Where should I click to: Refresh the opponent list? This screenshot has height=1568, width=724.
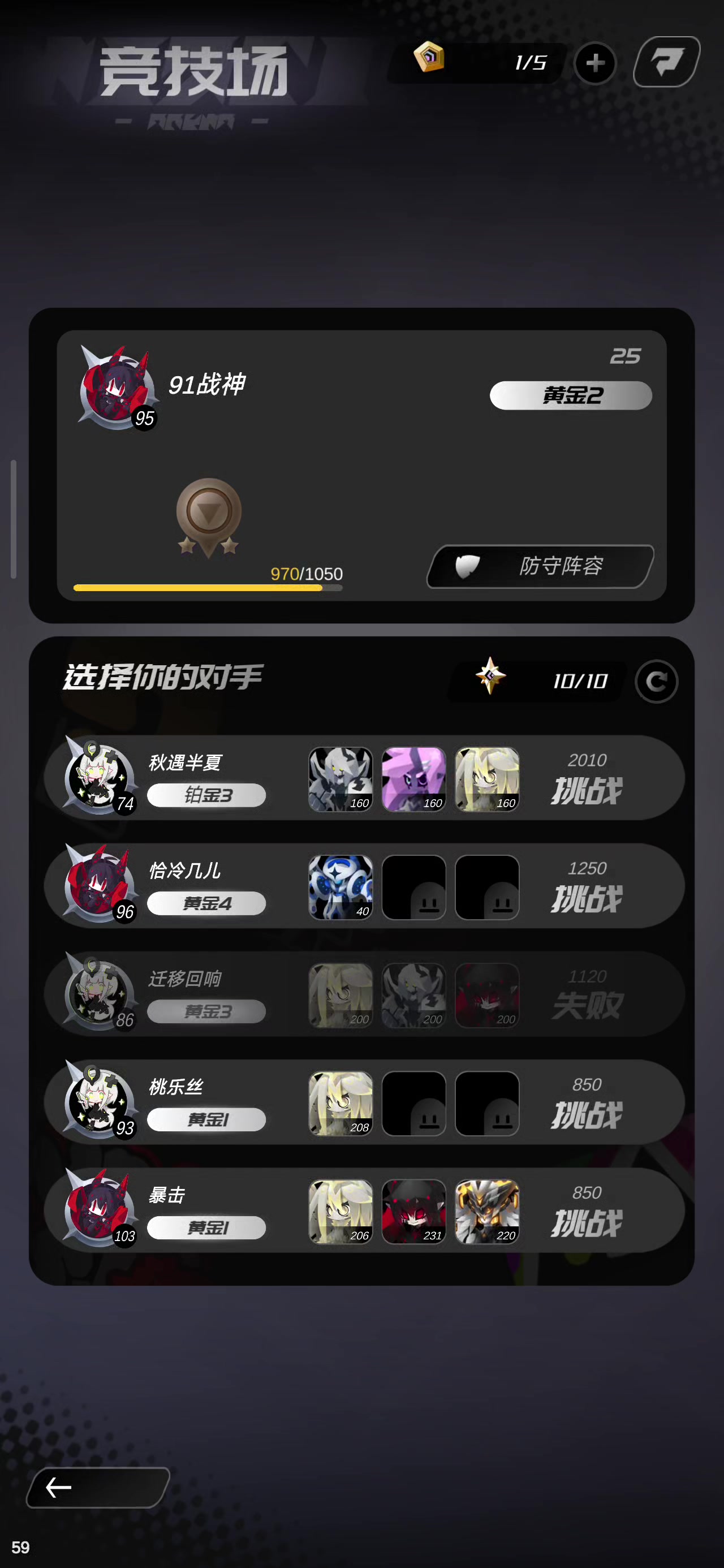[656, 681]
